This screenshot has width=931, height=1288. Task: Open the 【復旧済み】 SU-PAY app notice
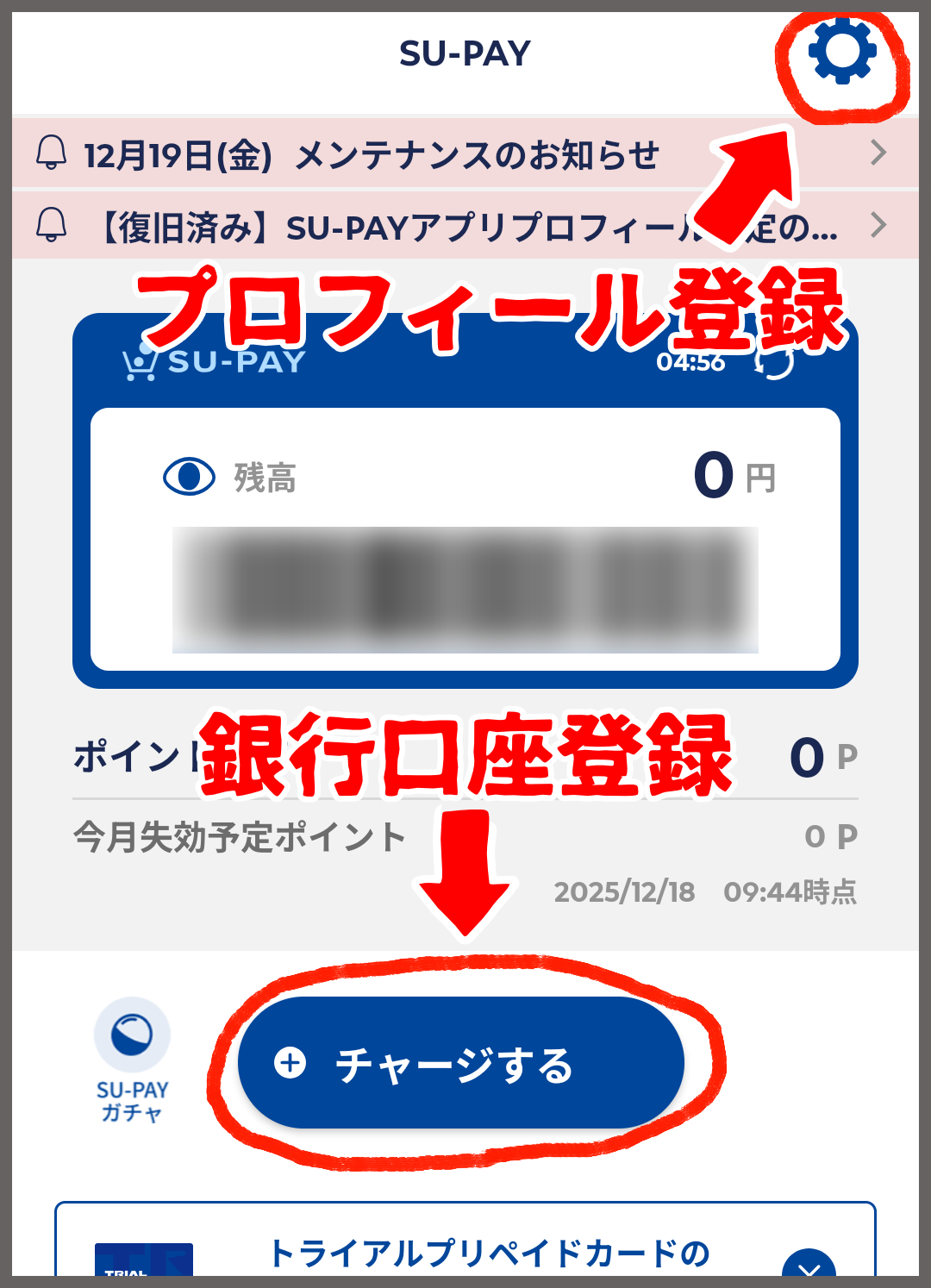pos(464,227)
